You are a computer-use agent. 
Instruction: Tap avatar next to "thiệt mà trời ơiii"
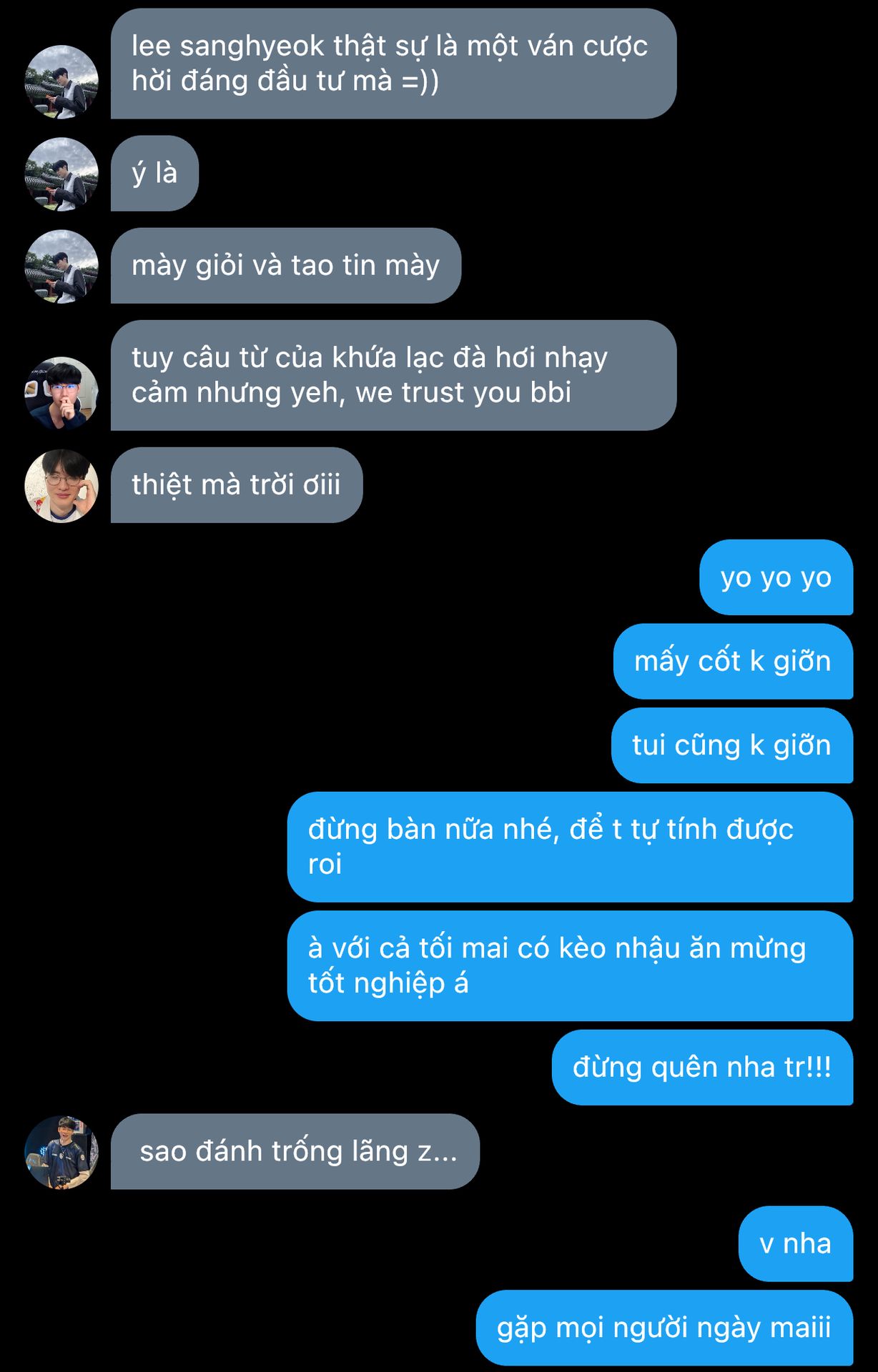[61, 485]
